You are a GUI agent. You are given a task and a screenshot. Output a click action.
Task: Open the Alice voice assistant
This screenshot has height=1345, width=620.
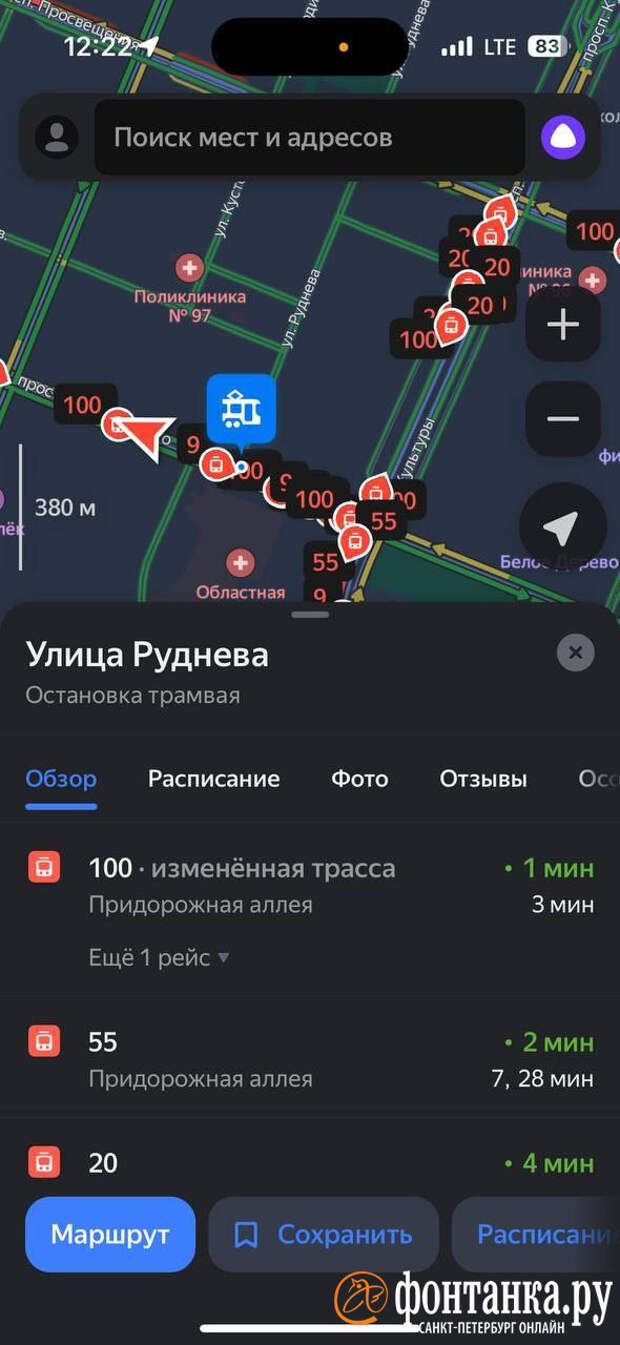[x=563, y=137]
